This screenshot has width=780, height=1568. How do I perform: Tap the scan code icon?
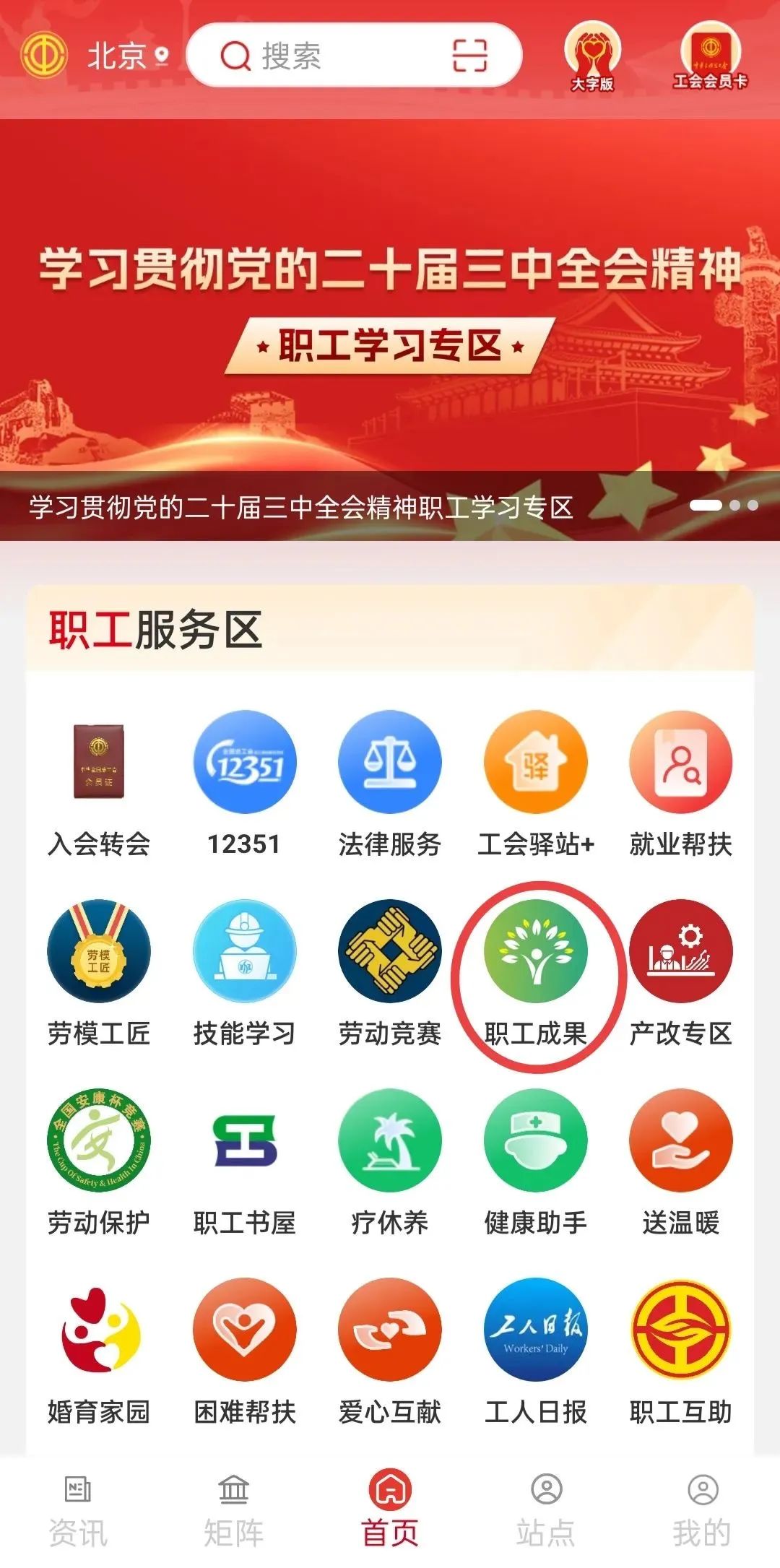pyautogui.click(x=469, y=56)
